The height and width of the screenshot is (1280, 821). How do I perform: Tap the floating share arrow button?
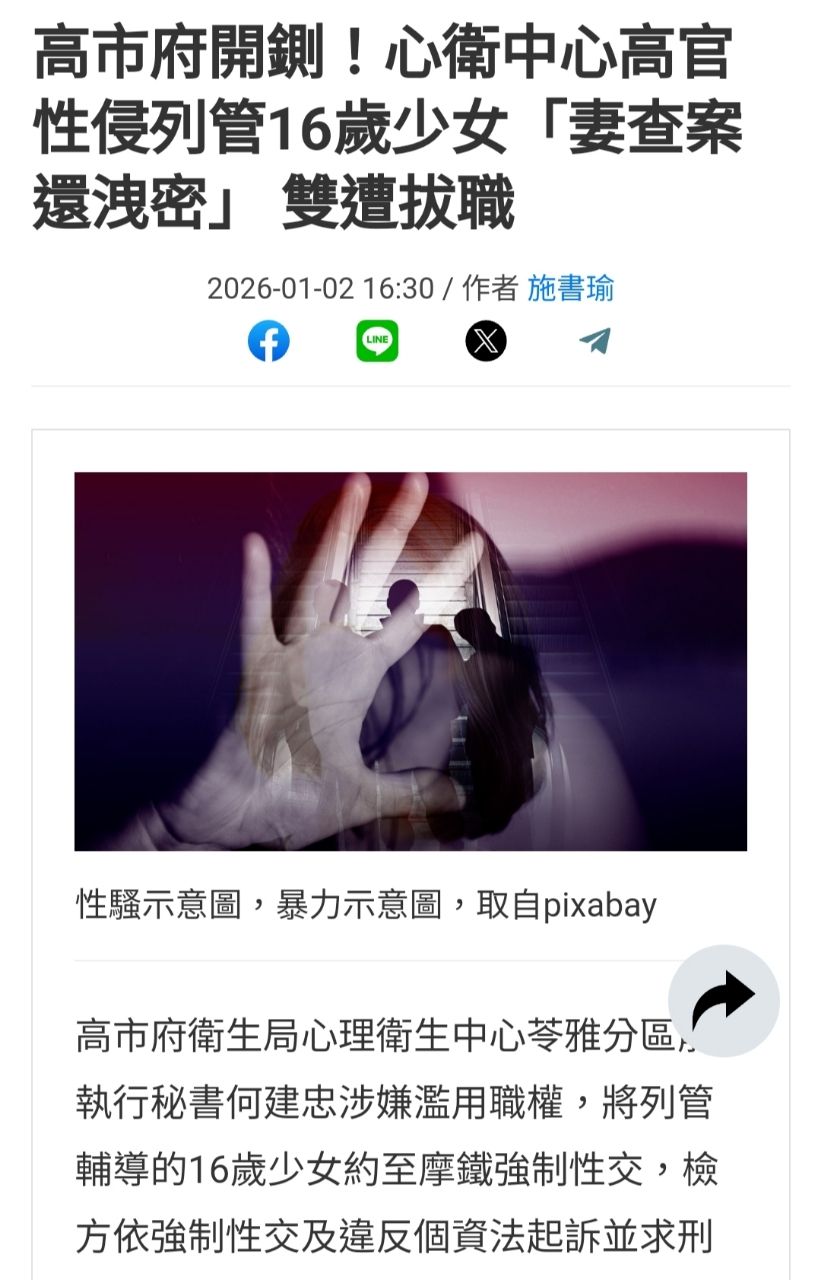[x=723, y=1000]
